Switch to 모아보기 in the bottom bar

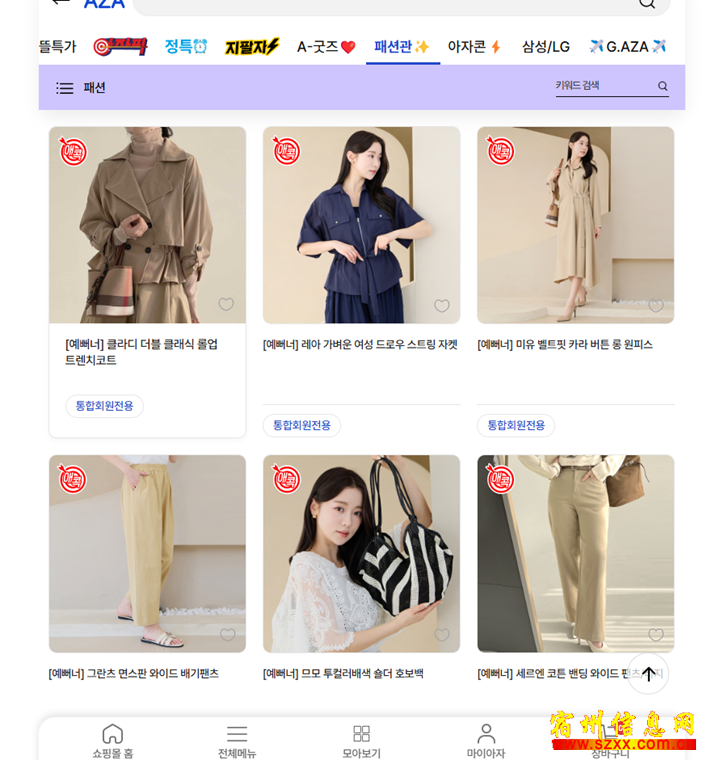(x=361, y=741)
